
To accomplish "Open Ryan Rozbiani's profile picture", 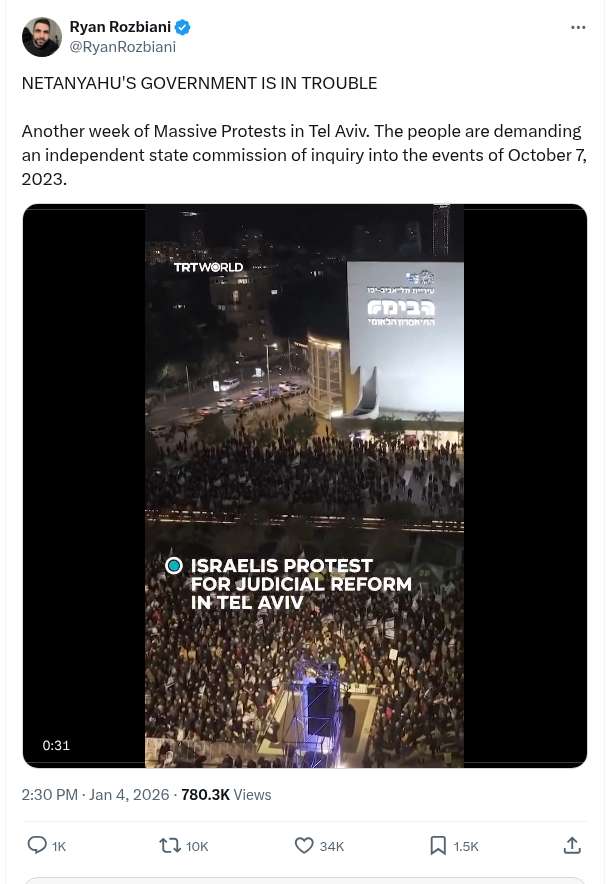I will (x=42, y=37).
